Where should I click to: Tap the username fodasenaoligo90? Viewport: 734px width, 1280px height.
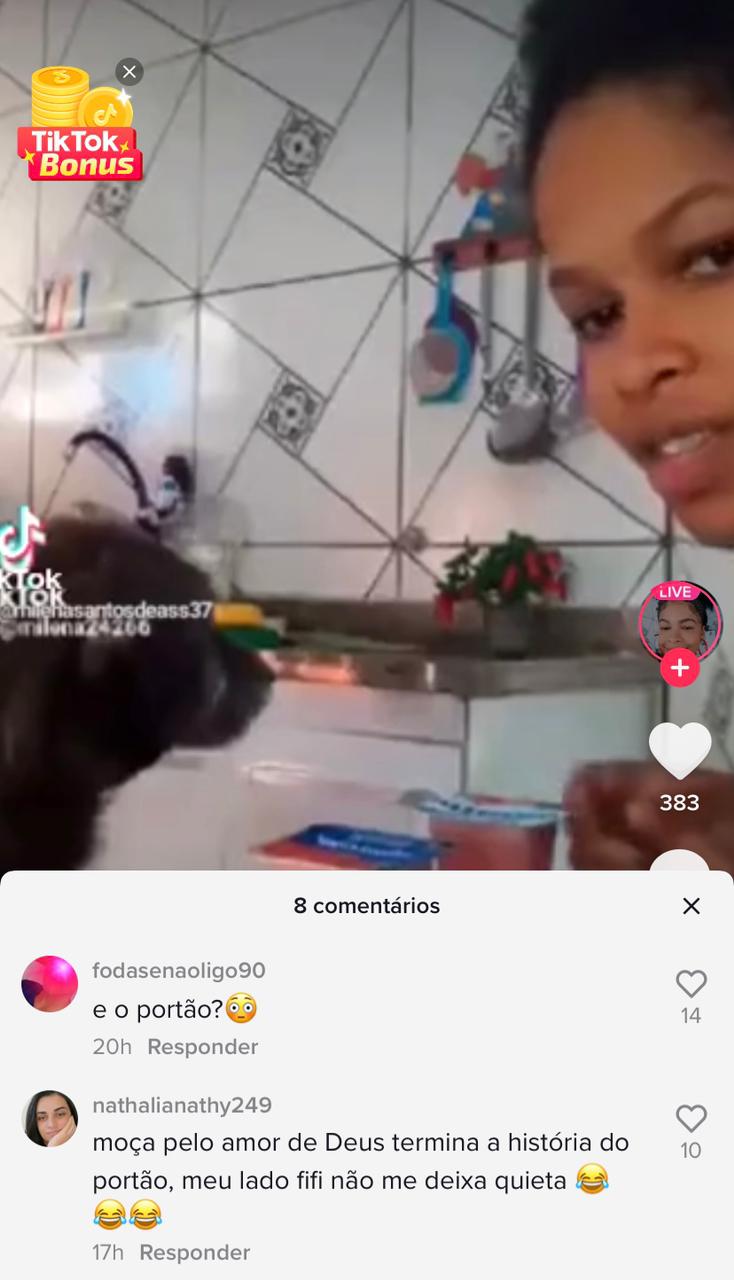(179, 970)
